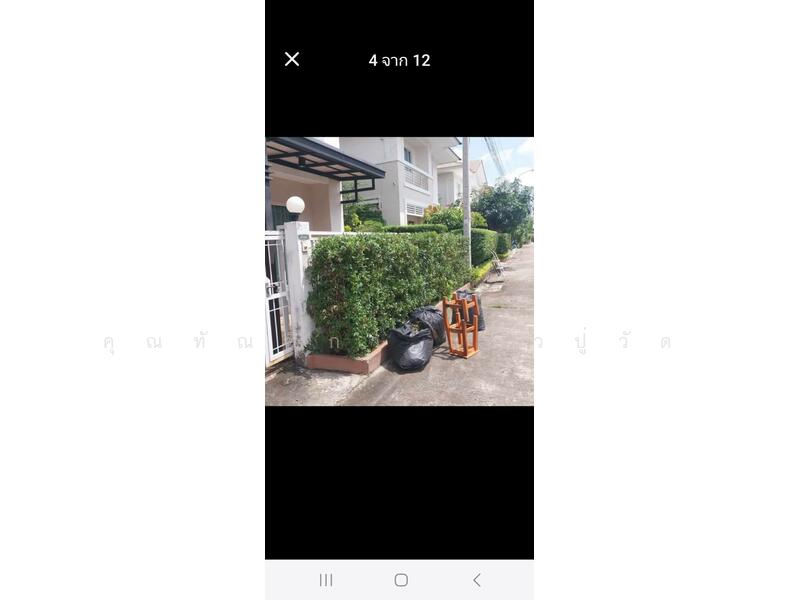Tap the system back button

coord(476,580)
